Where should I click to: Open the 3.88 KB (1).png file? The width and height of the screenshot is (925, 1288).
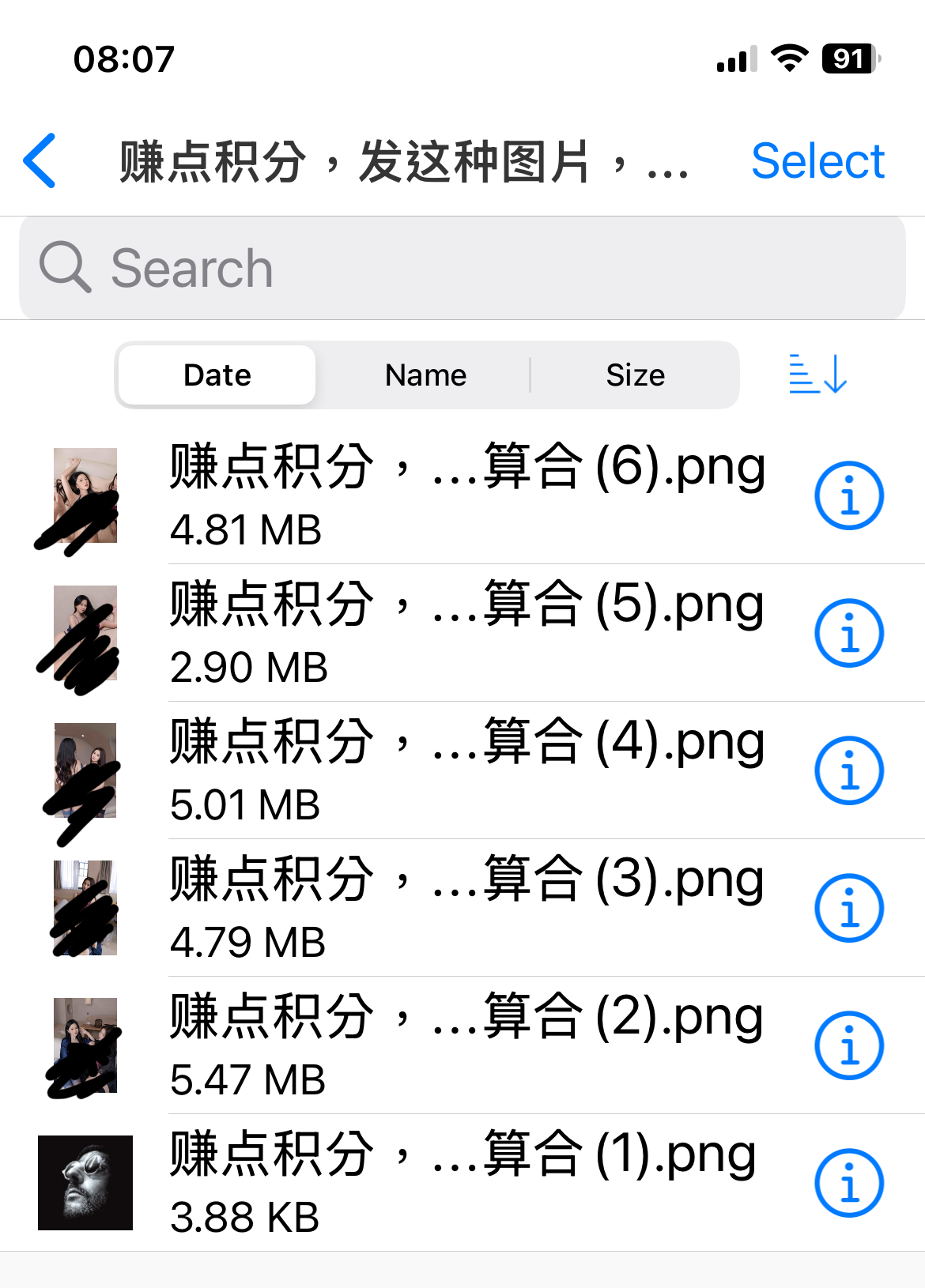pos(466,1183)
